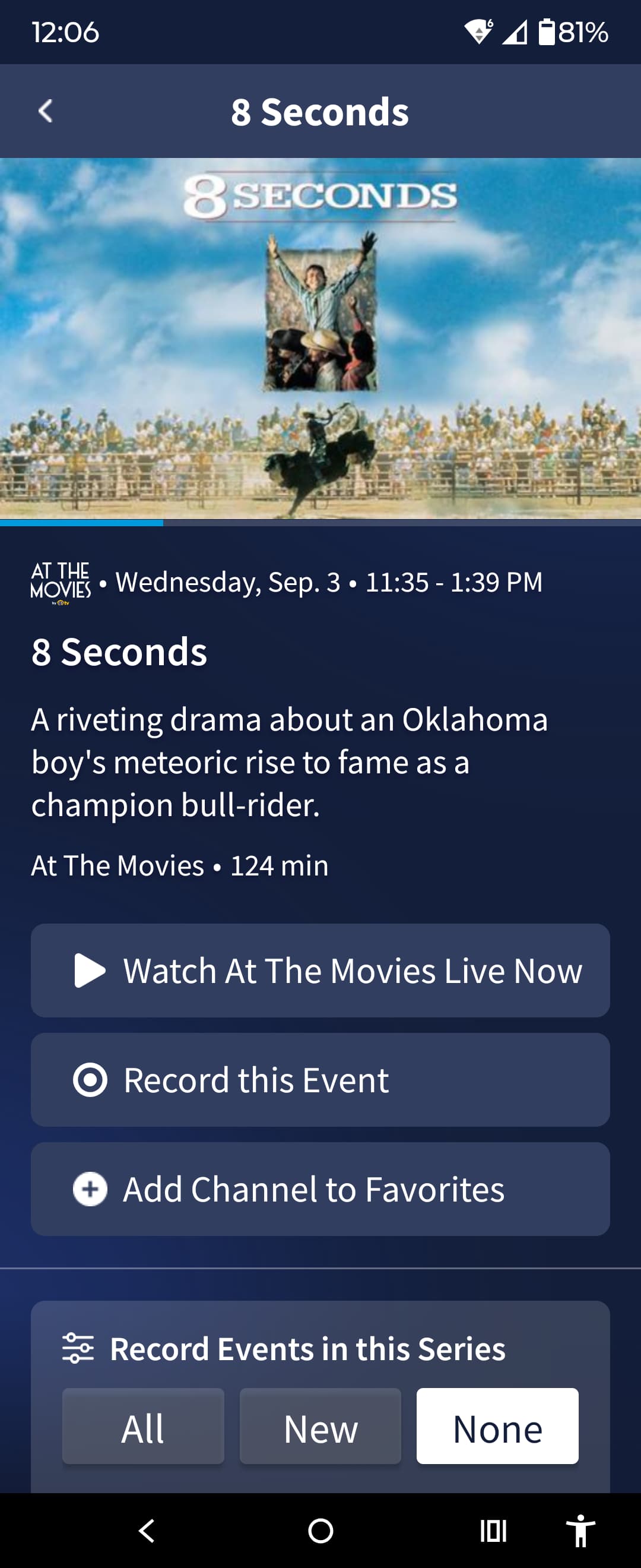Watch At The Movies Live Now
Image resolution: width=641 pixels, height=1568 pixels.
(x=320, y=970)
